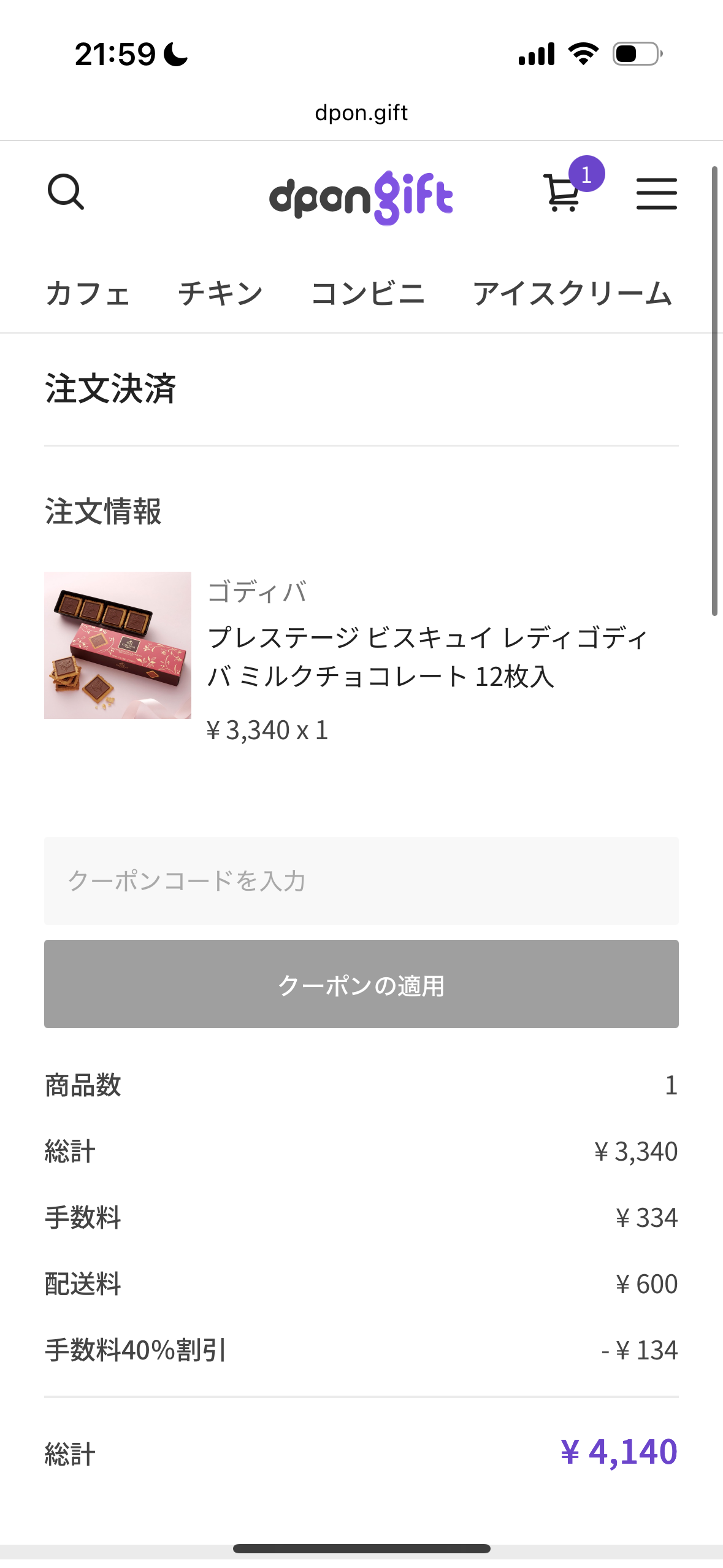Focus the クーポンコードを入力 field
Viewport: 723px width, 1568px height.
361,880
